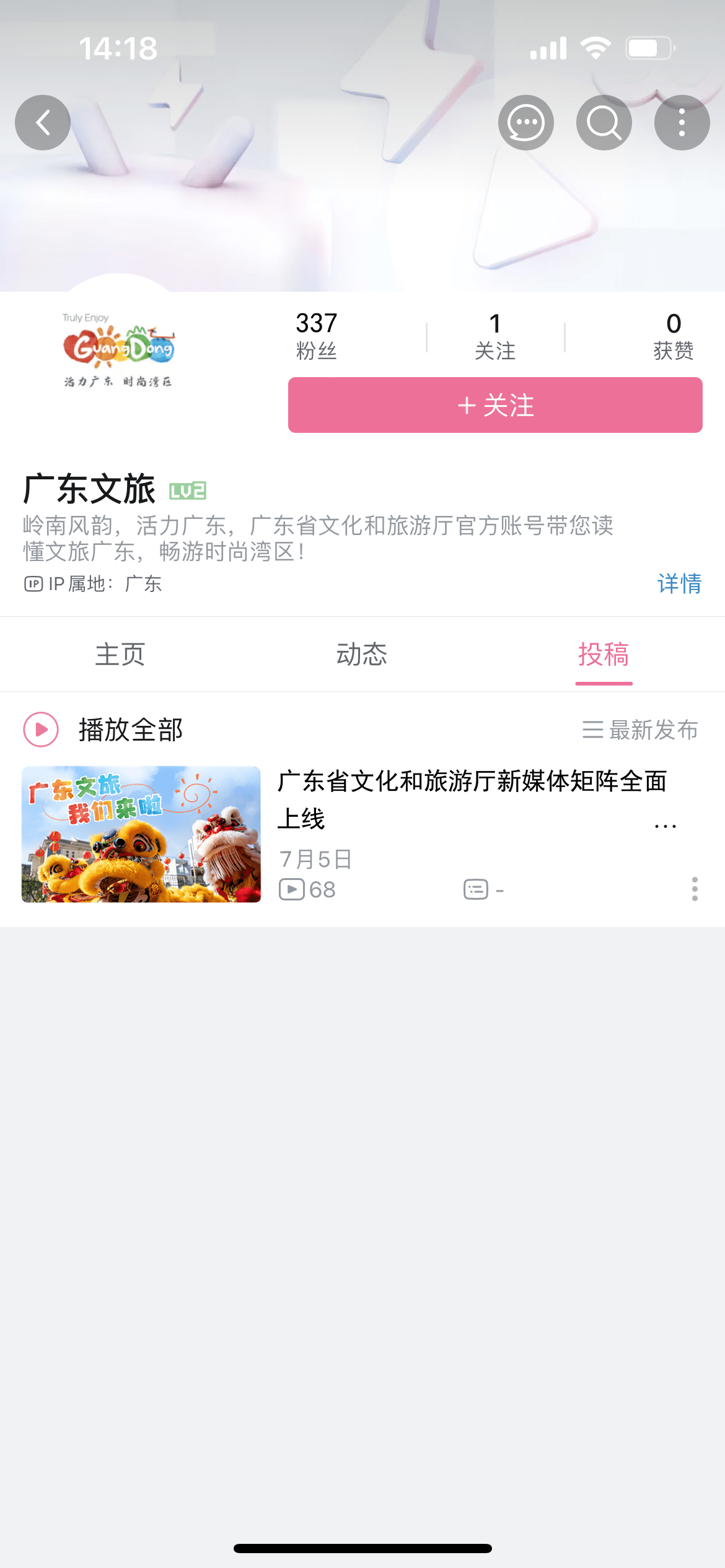View the 337 粉丝 followers list
Screen dimensions: 725x1568
(316, 336)
